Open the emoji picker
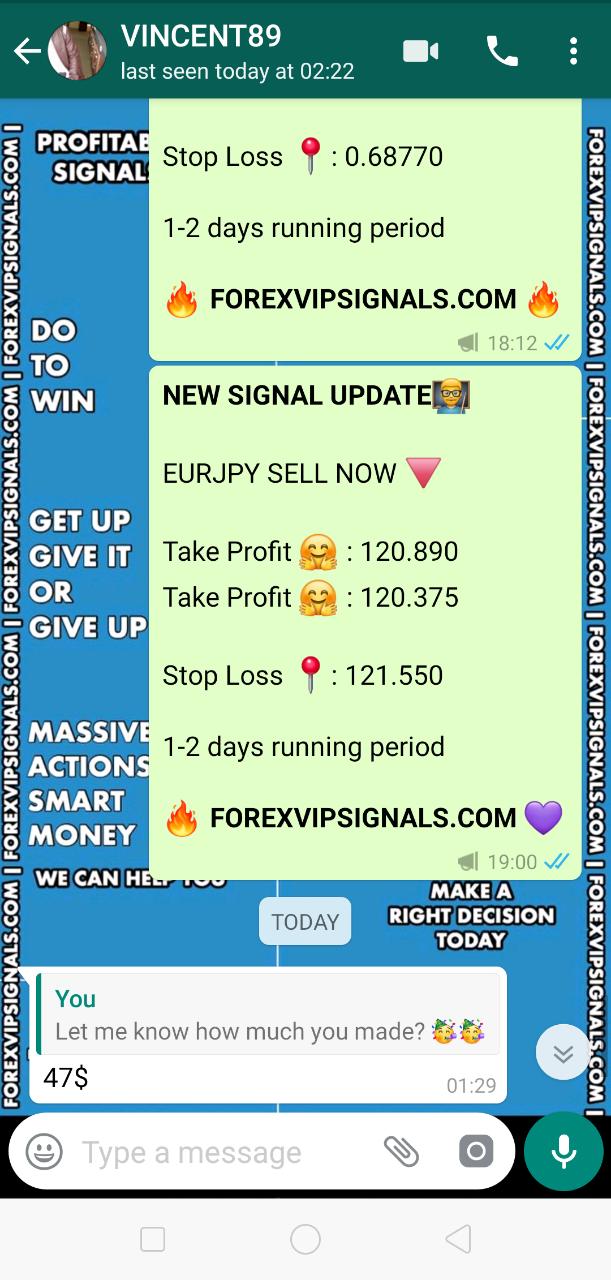The width and height of the screenshot is (611, 1280). [x=44, y=1152]
